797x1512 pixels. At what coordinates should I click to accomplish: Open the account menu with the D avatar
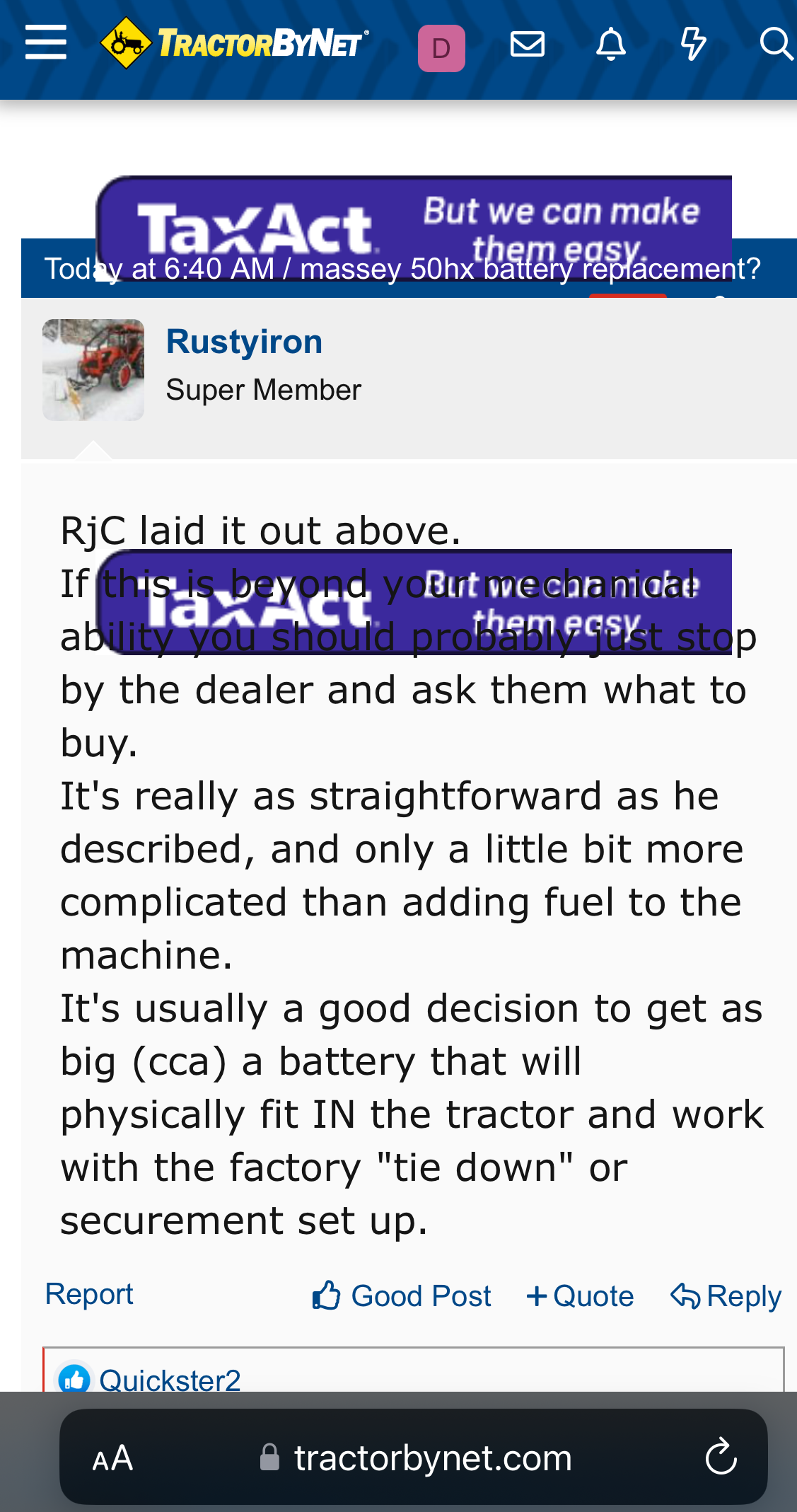coord(441,48)
